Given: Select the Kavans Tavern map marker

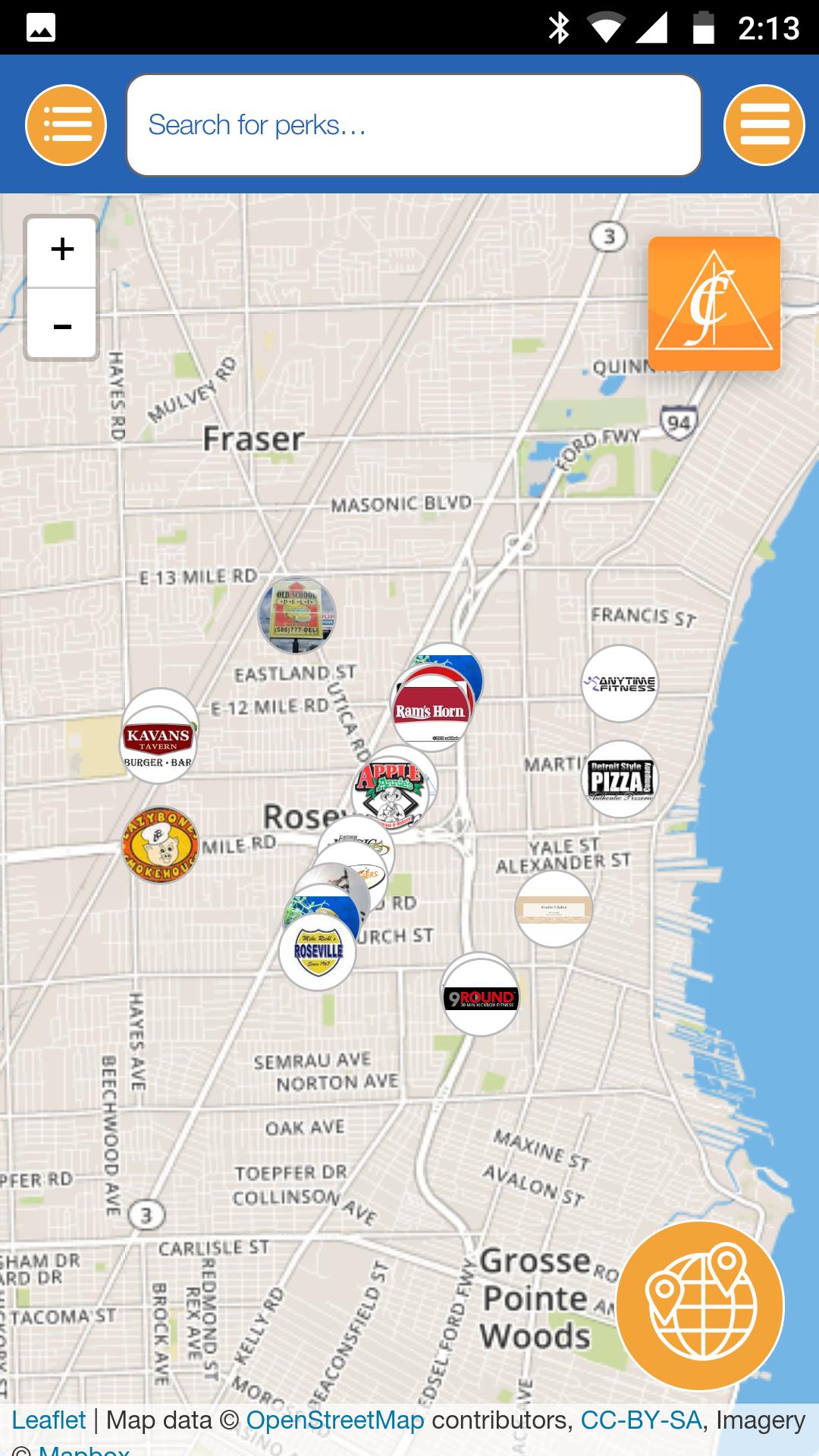Looking at the screenshot, I should (x=158, y=744).
